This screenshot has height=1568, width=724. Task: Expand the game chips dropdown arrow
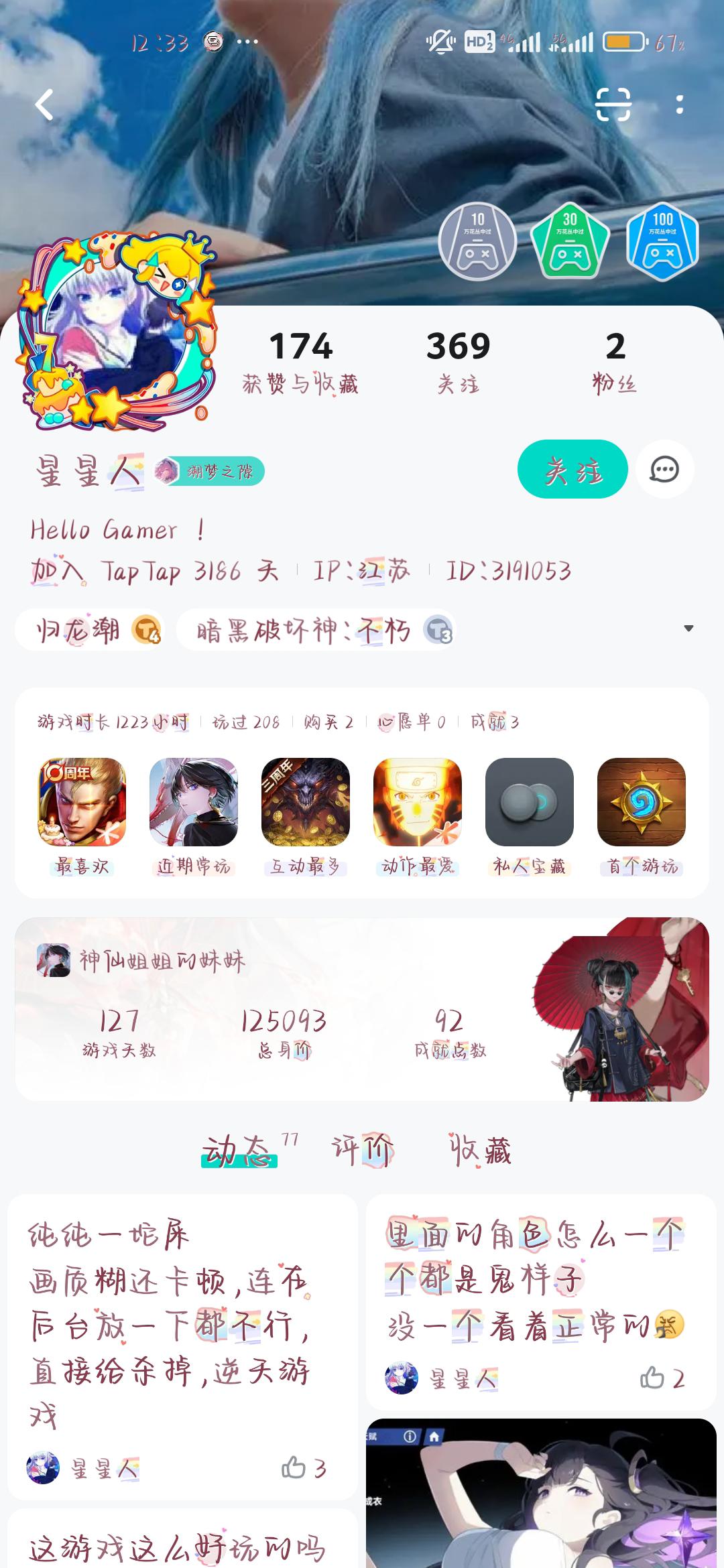(x=688, y=629)
